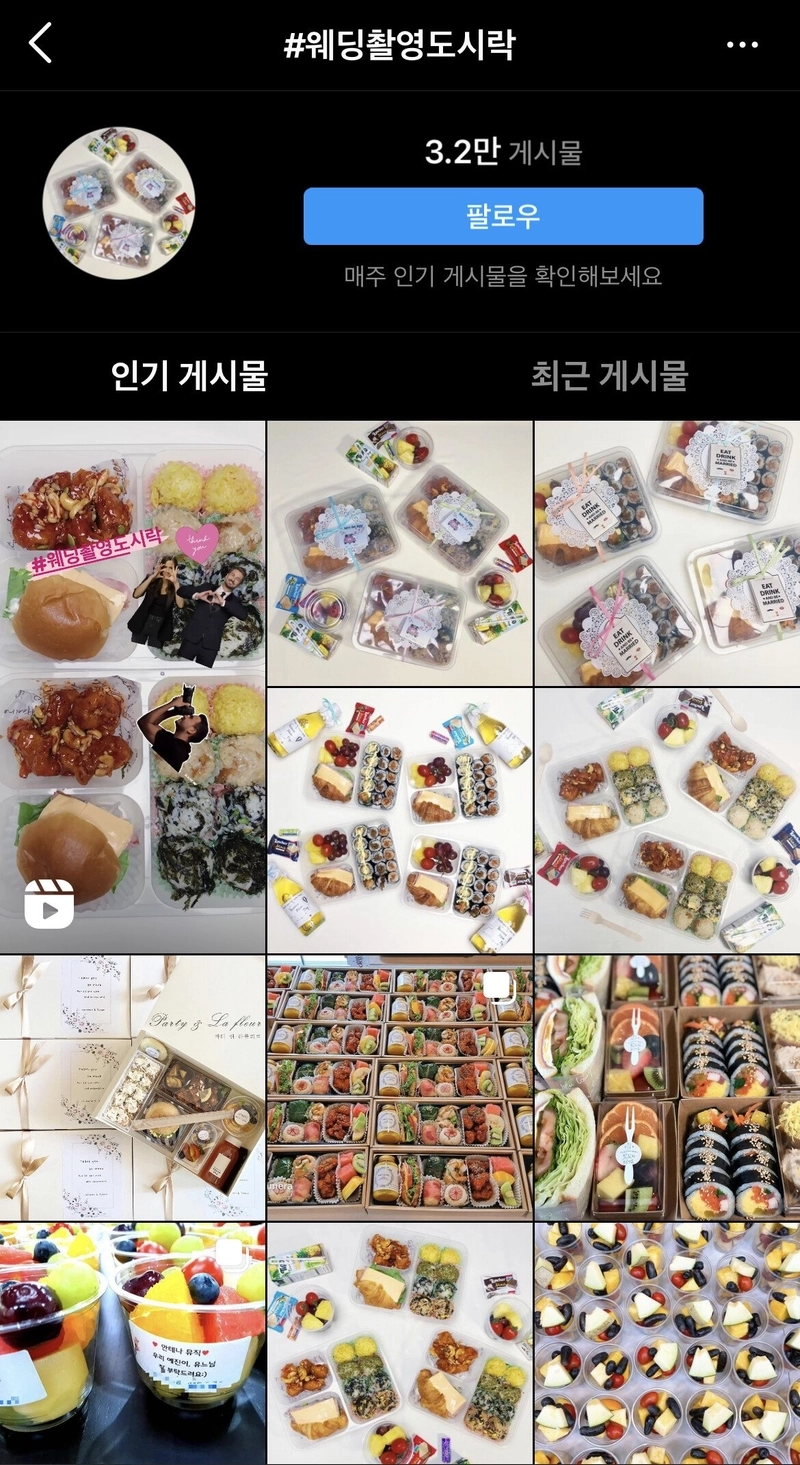Open the post with kimbap boxes and juice bottles
This screenshot has width=800, height=1465.
(x=399, y=820)
